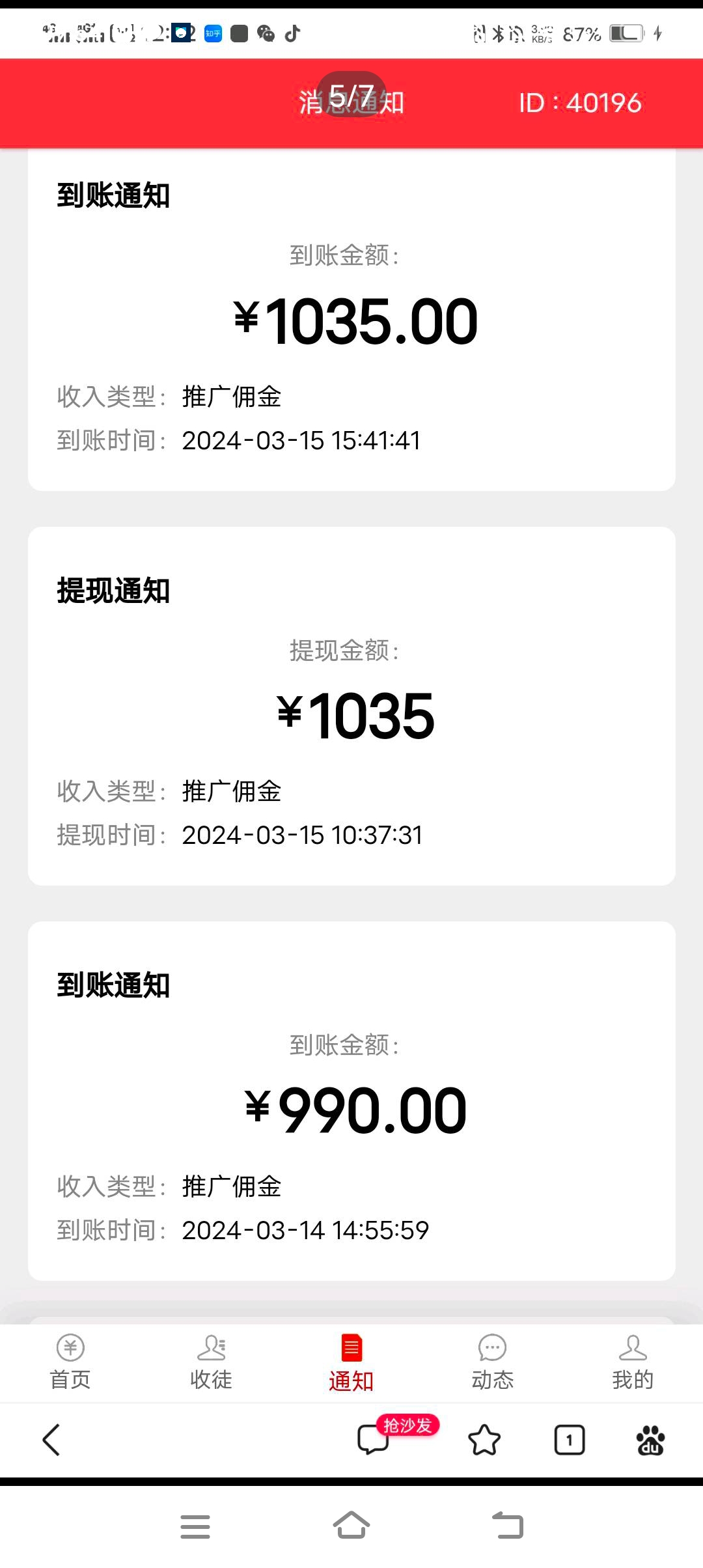The image size is (703, 1568).
Task: Go to the 动态 feed tab
Action: coord(492,1362)
